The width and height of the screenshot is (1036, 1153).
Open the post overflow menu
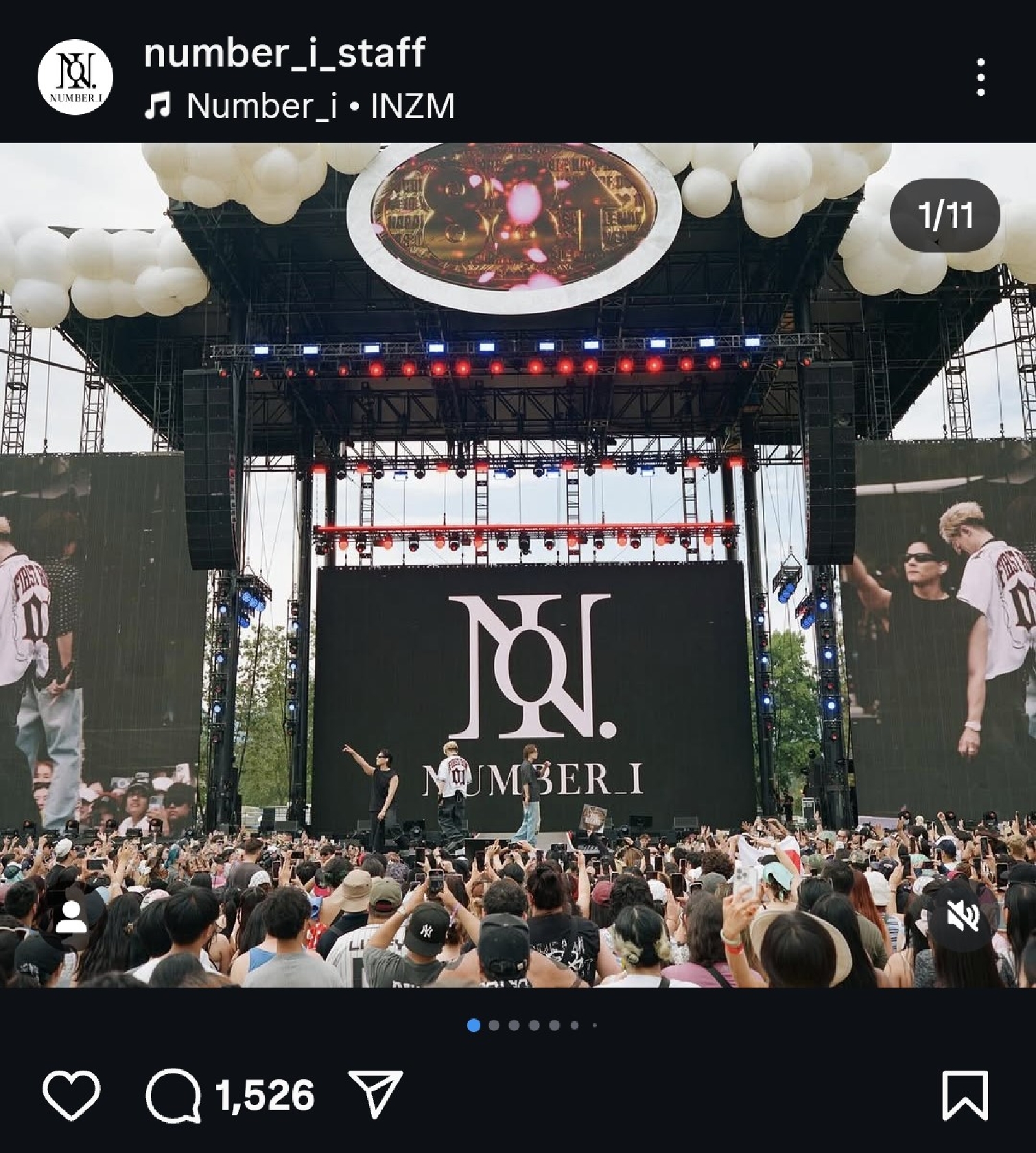(x=980, y=77)
